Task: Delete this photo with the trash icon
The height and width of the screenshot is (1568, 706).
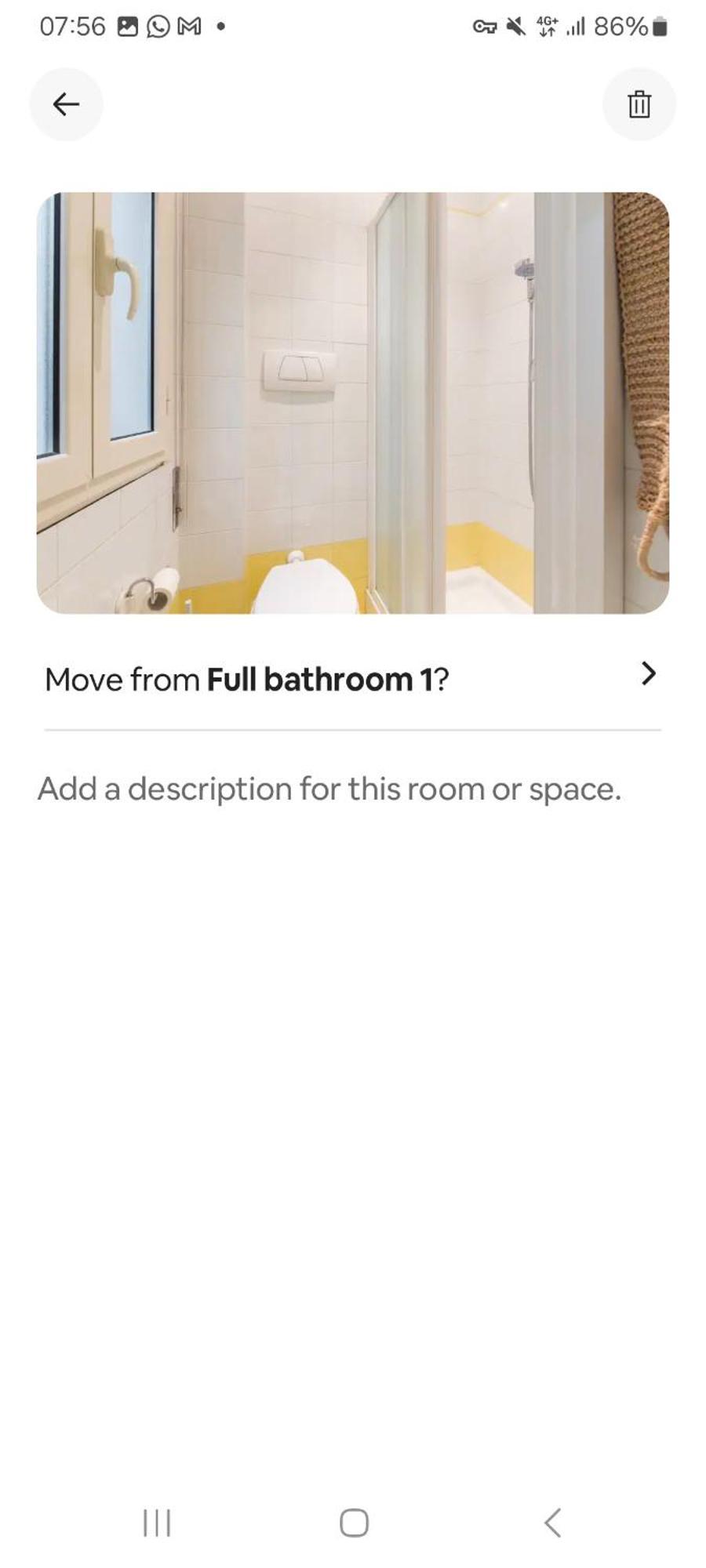Action: pyautogui.click(x=639, y=104)
